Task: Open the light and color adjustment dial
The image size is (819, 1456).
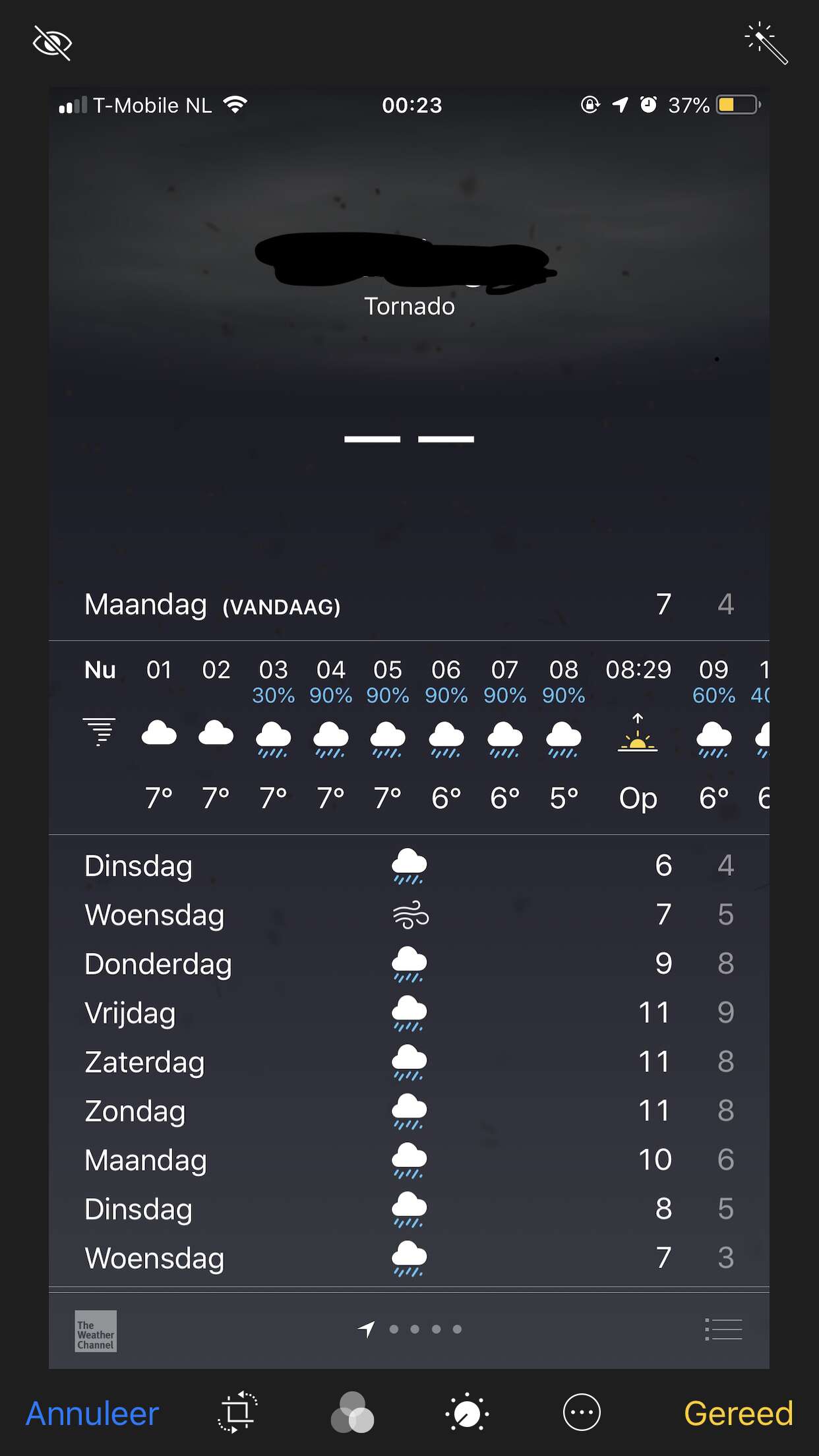Action: click(x=467, y=1413)
